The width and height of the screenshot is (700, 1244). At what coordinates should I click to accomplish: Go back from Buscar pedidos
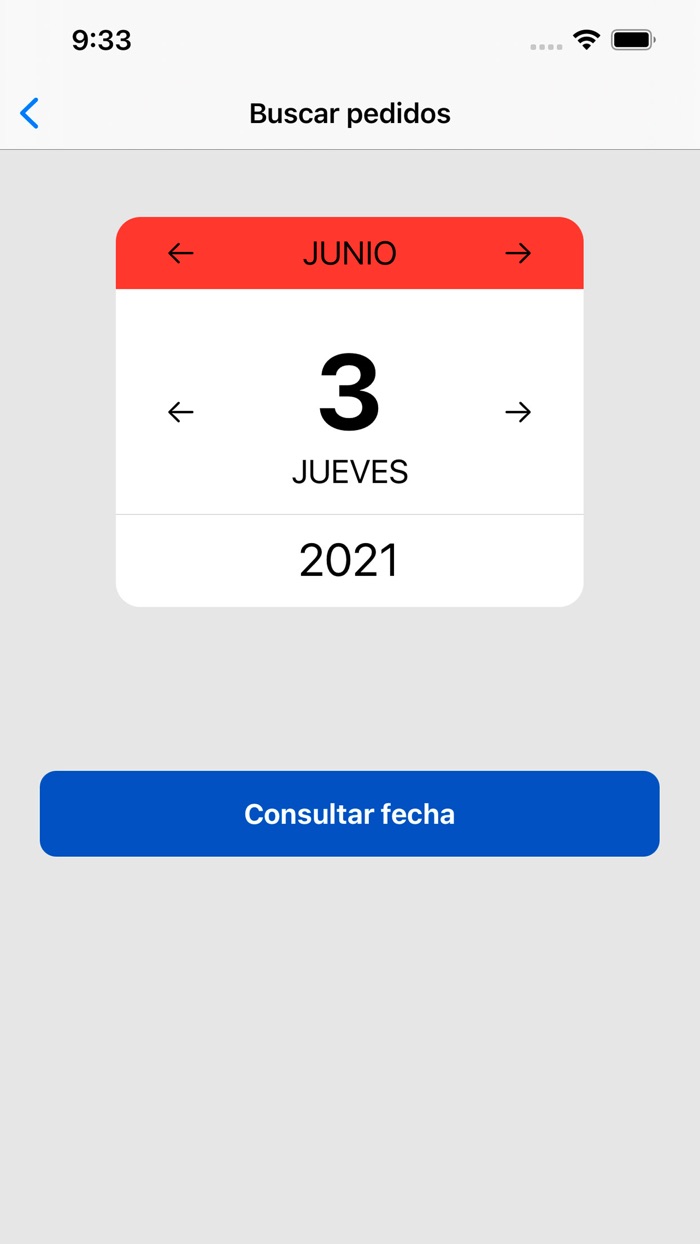(x=30, y=114)
